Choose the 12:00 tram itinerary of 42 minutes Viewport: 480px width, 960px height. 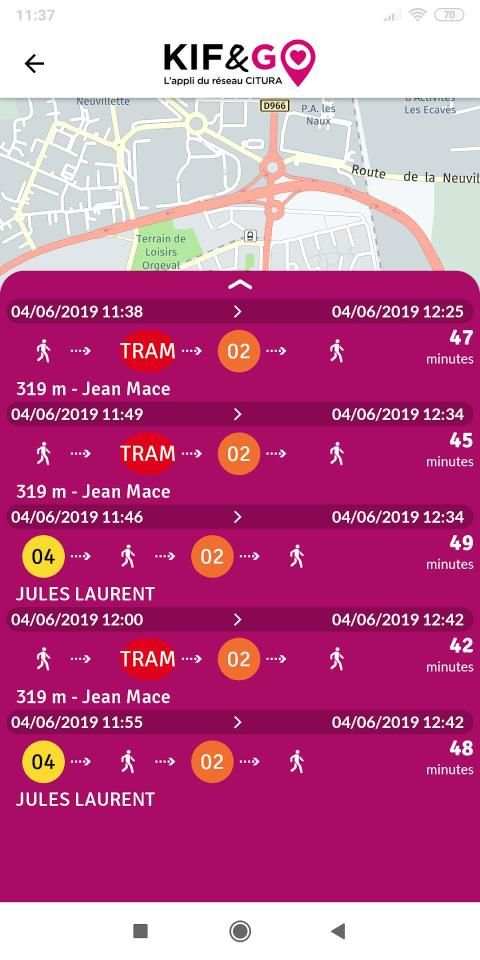point(240,659)
